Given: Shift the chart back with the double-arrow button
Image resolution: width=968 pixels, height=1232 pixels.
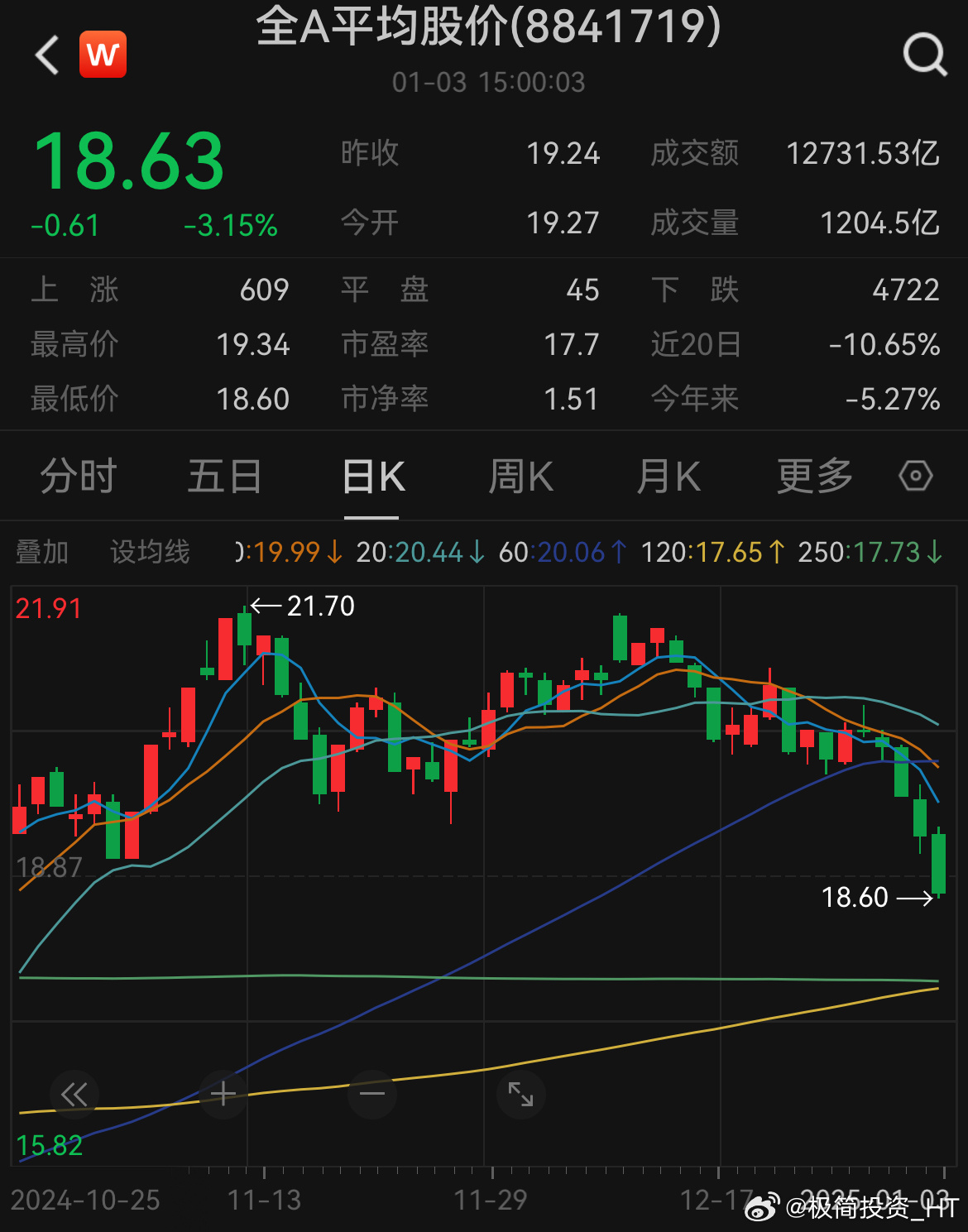Looking at the screenshot, I should tap(74, 1095).
